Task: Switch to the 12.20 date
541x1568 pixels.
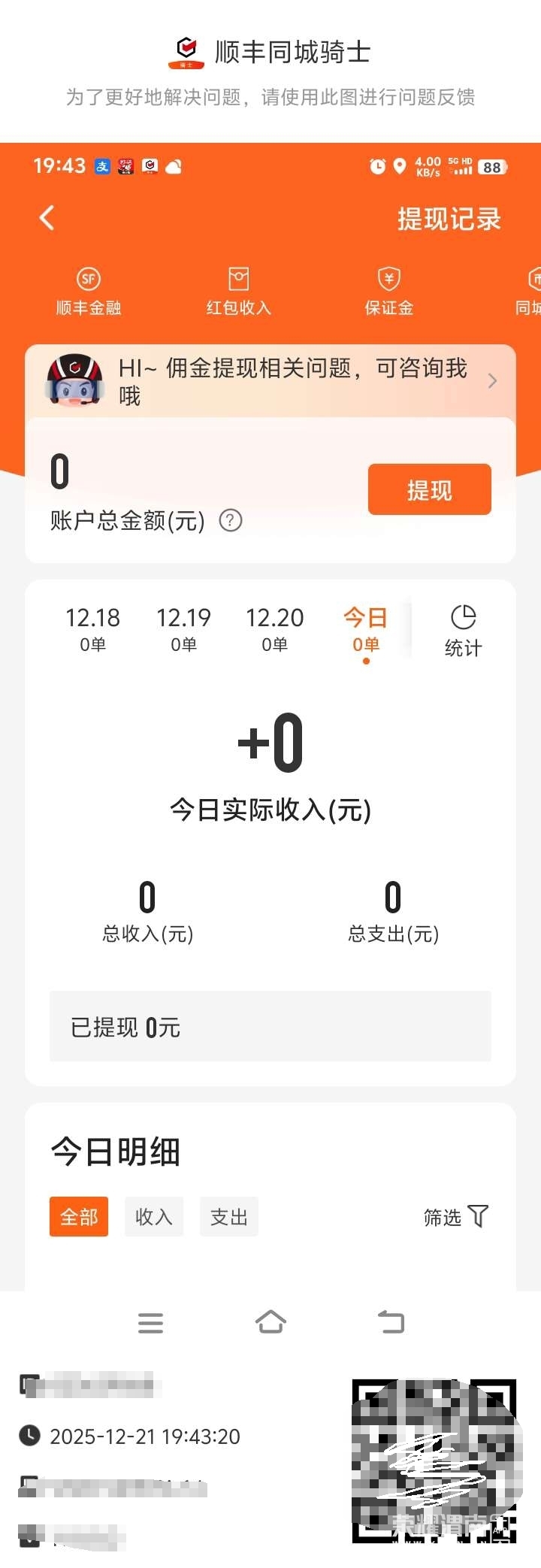Action: [274, 628]
